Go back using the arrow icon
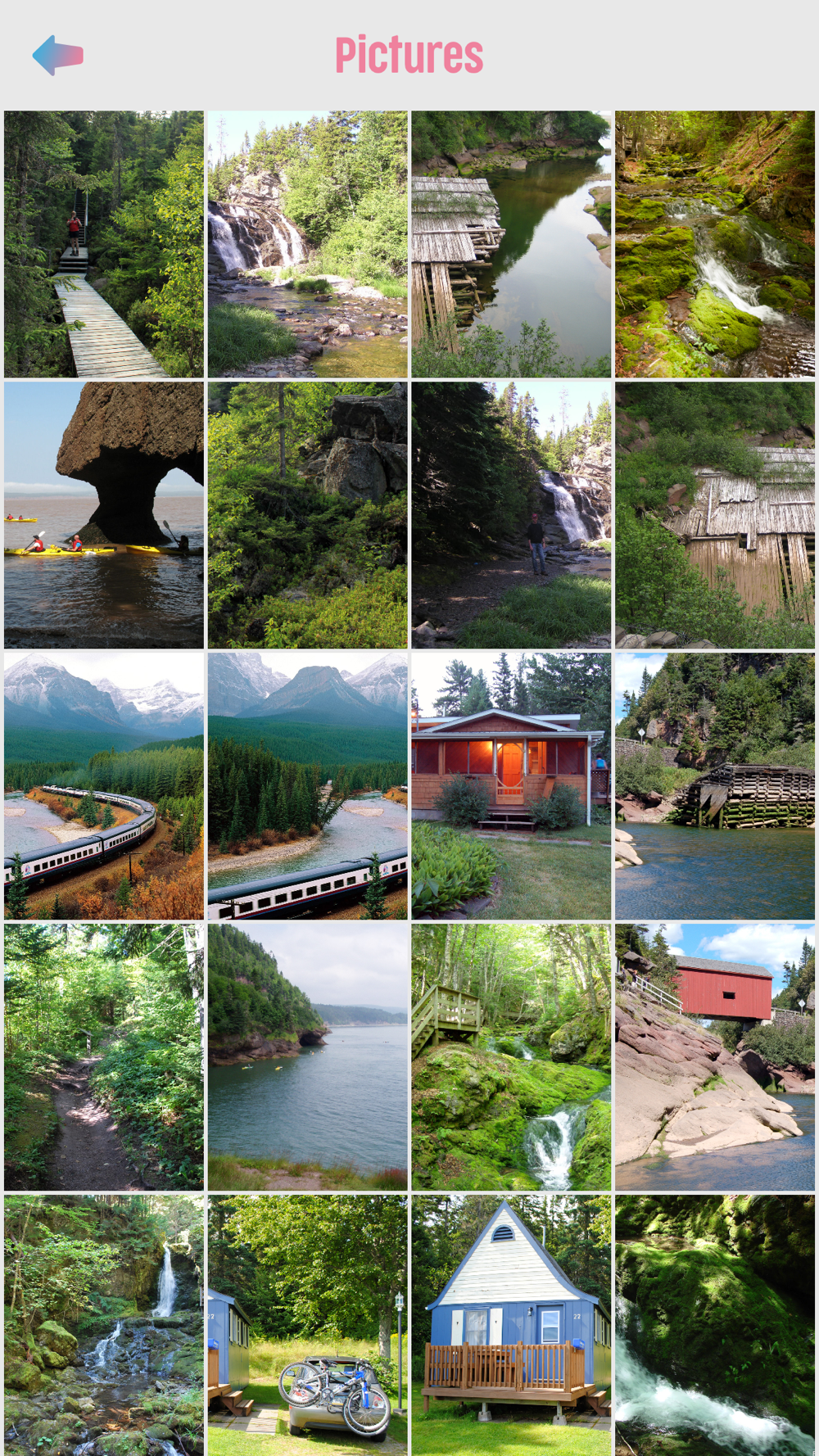 coord(58,56)
